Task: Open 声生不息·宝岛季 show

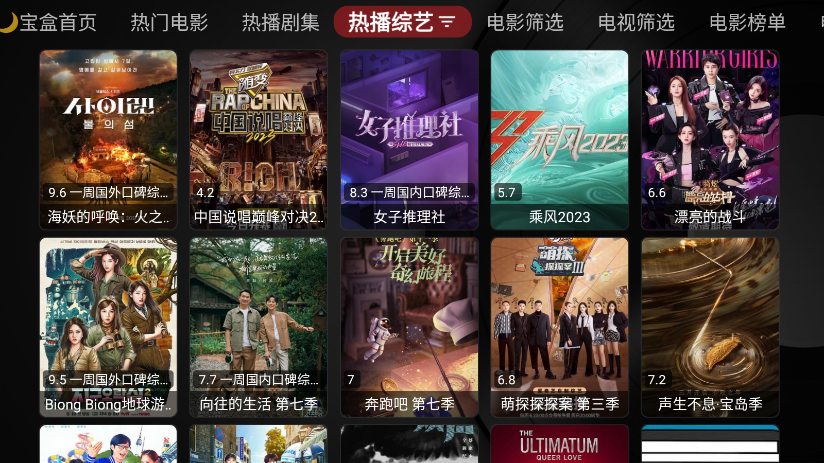Action: (x=710, y=327)
